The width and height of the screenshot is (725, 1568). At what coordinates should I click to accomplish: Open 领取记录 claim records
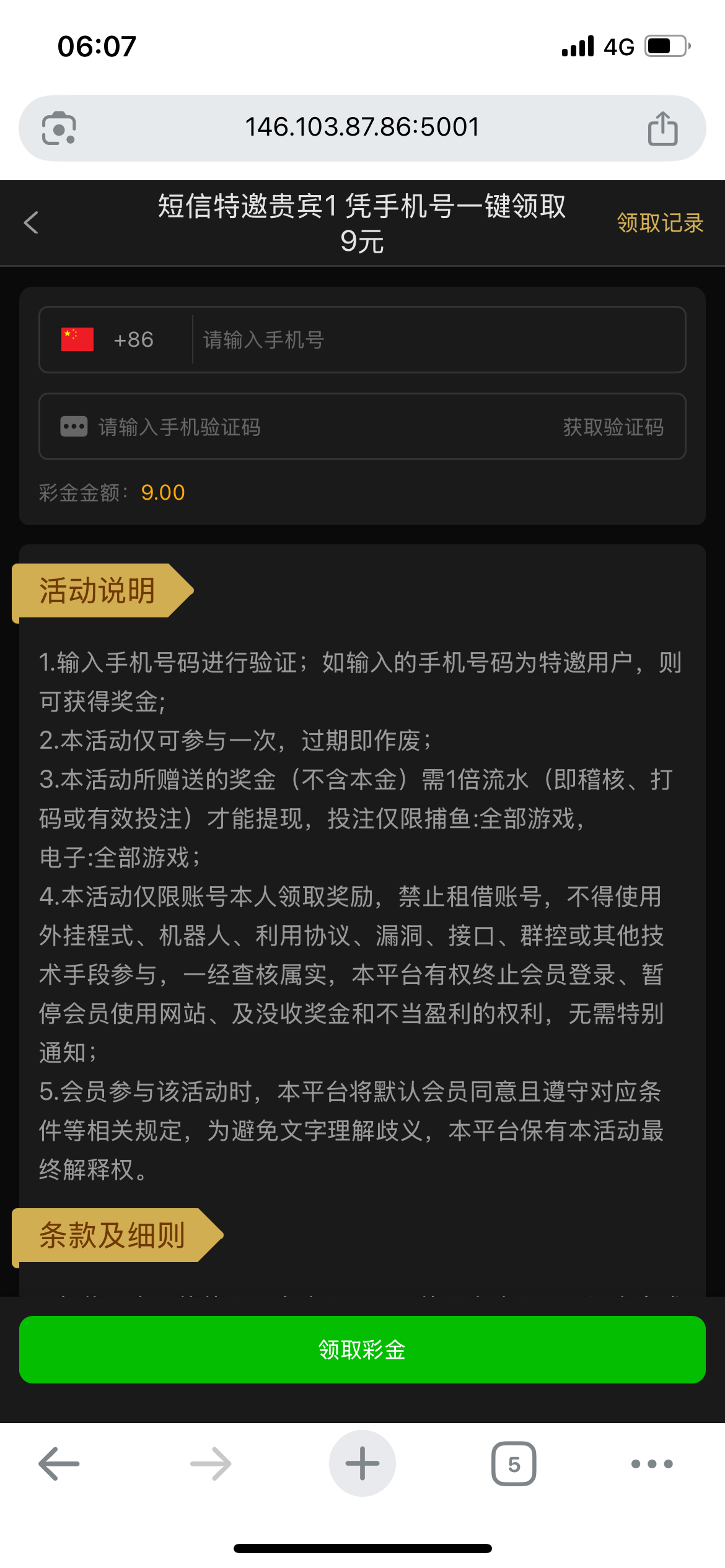tap(660, 223)
